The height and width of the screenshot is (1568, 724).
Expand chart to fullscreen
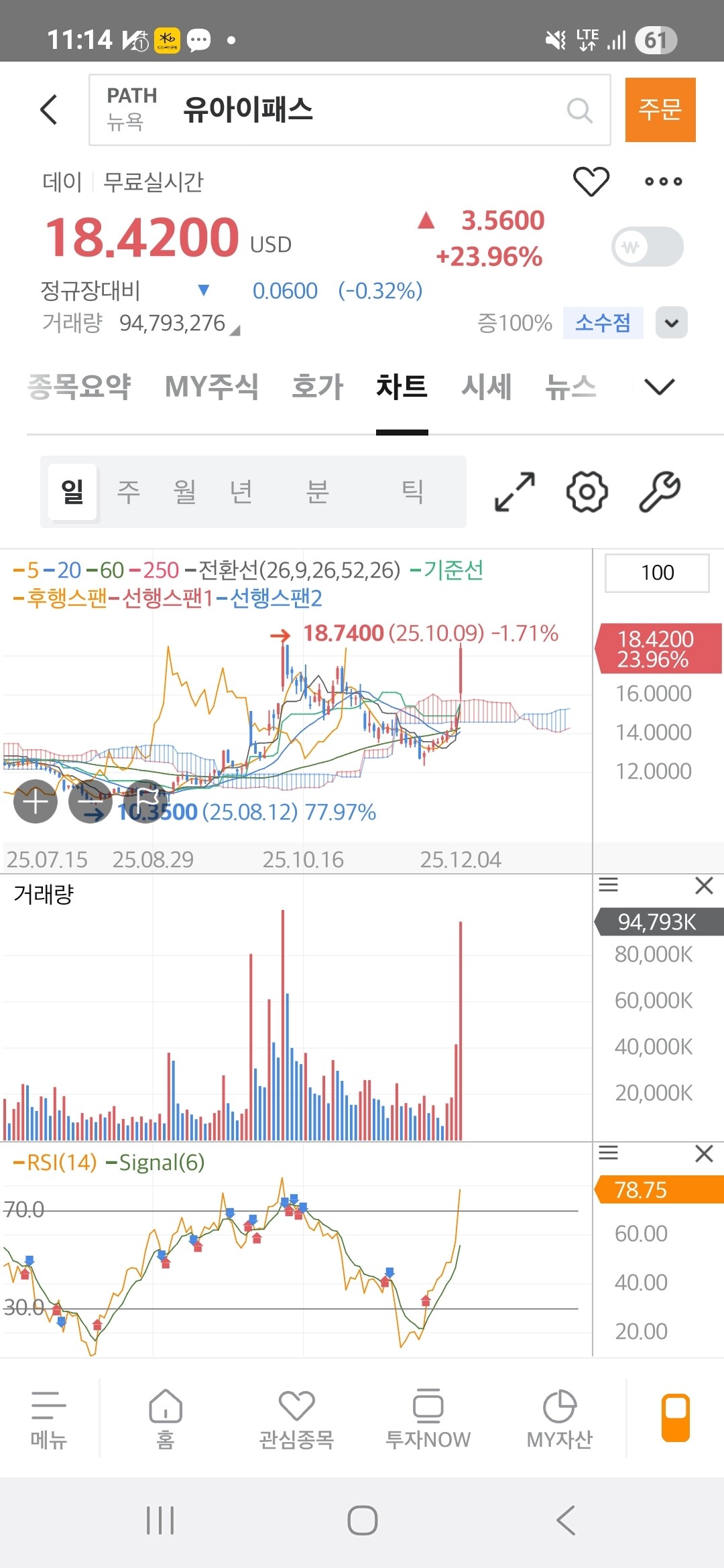point(515,492)
